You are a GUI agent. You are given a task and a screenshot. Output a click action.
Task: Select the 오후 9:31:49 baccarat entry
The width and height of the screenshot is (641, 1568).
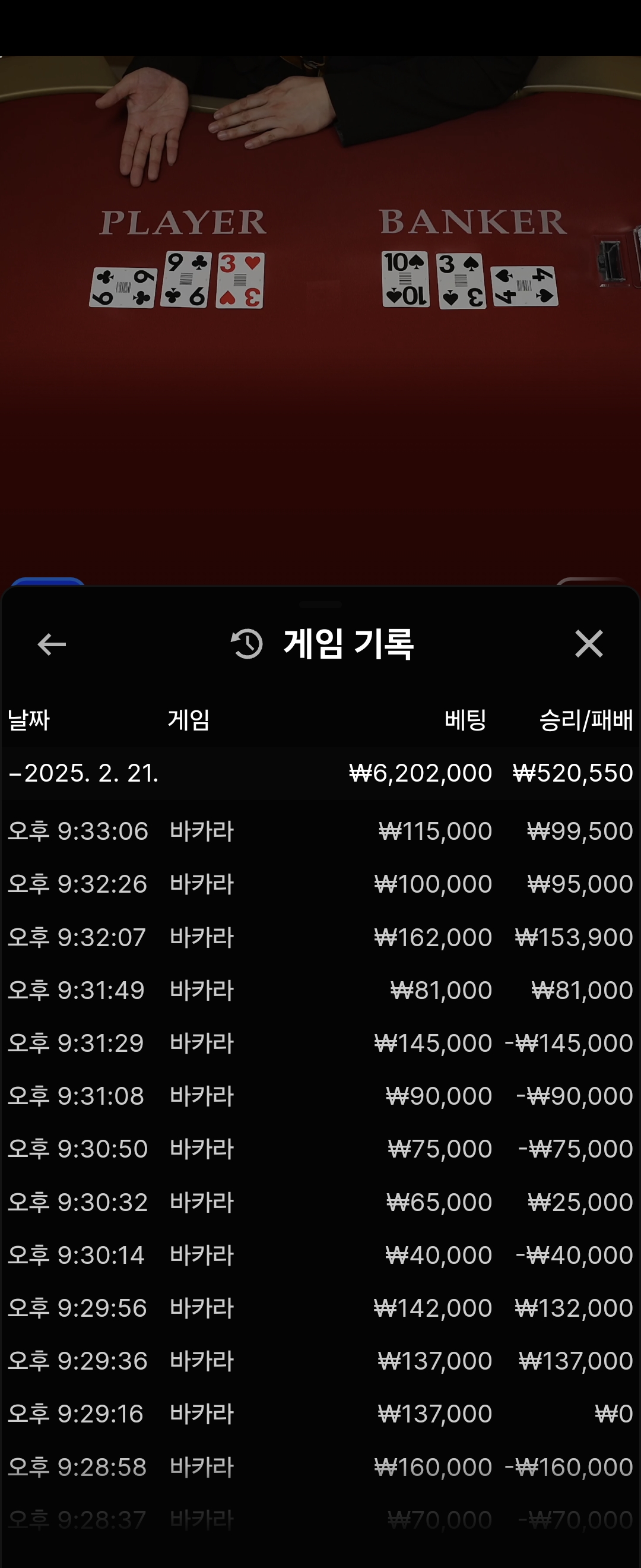pyautogui.click(x=320, y=990)
